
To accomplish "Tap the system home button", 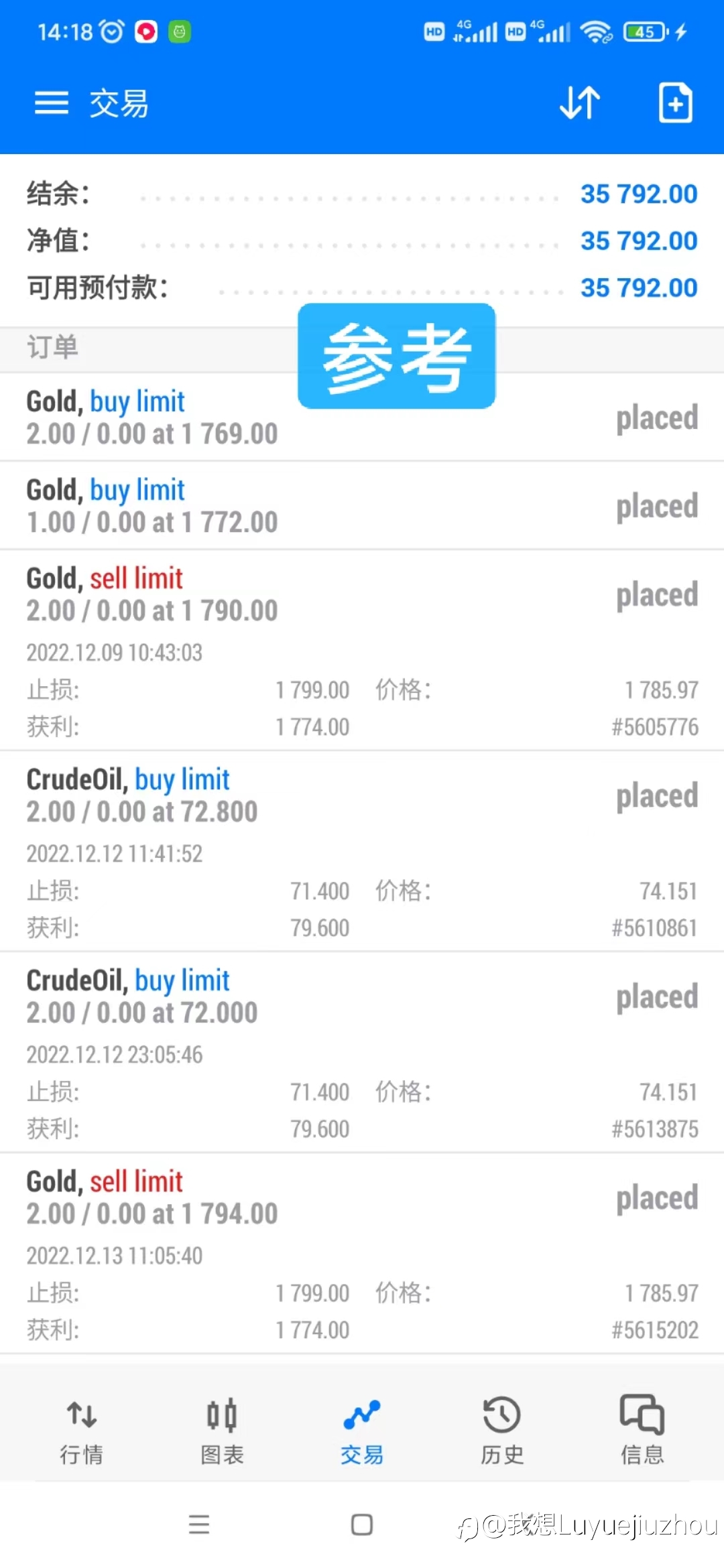I will [x=362, y=1525].
